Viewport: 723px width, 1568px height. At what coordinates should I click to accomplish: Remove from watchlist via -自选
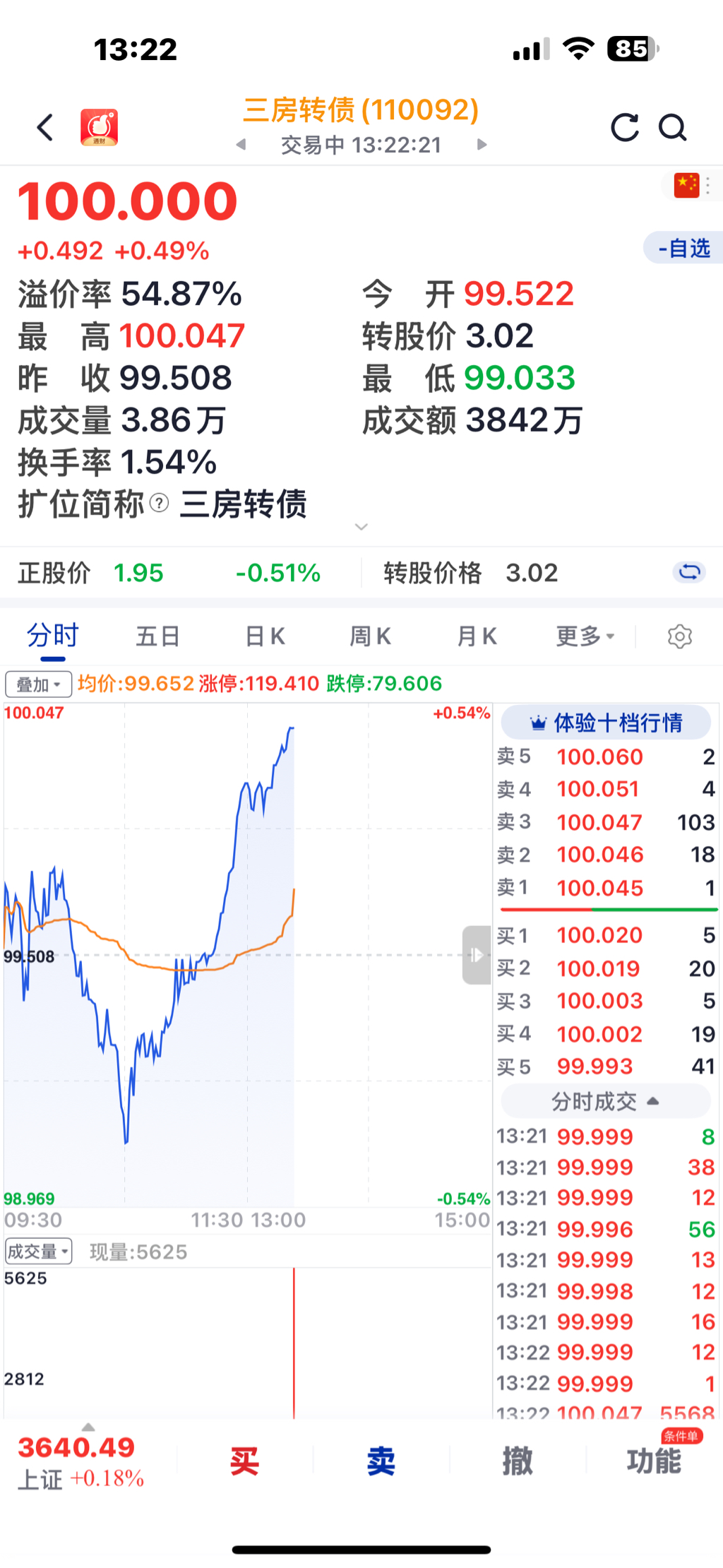[683, 249]
